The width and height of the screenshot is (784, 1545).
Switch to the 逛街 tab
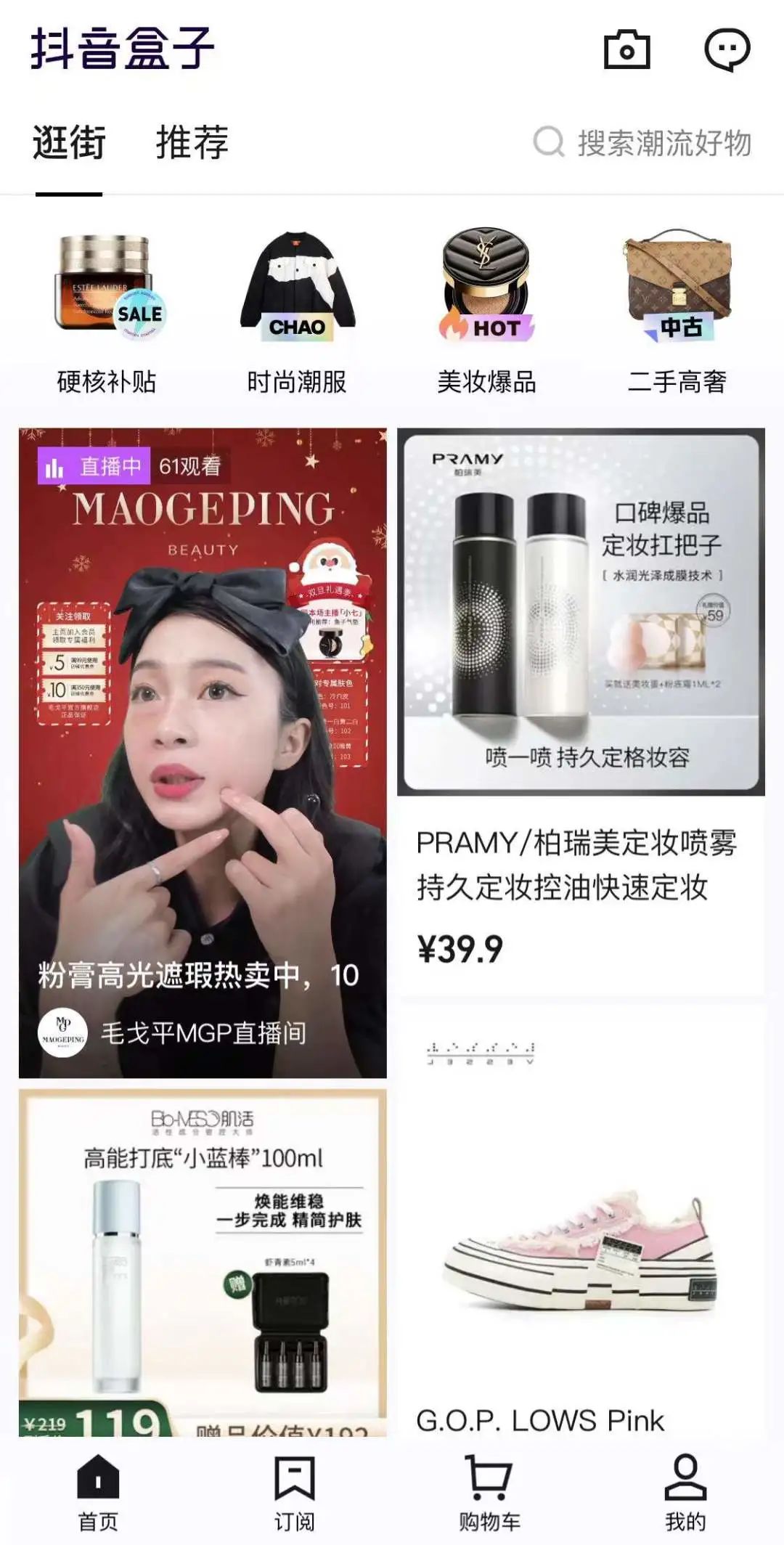point(69,142)
